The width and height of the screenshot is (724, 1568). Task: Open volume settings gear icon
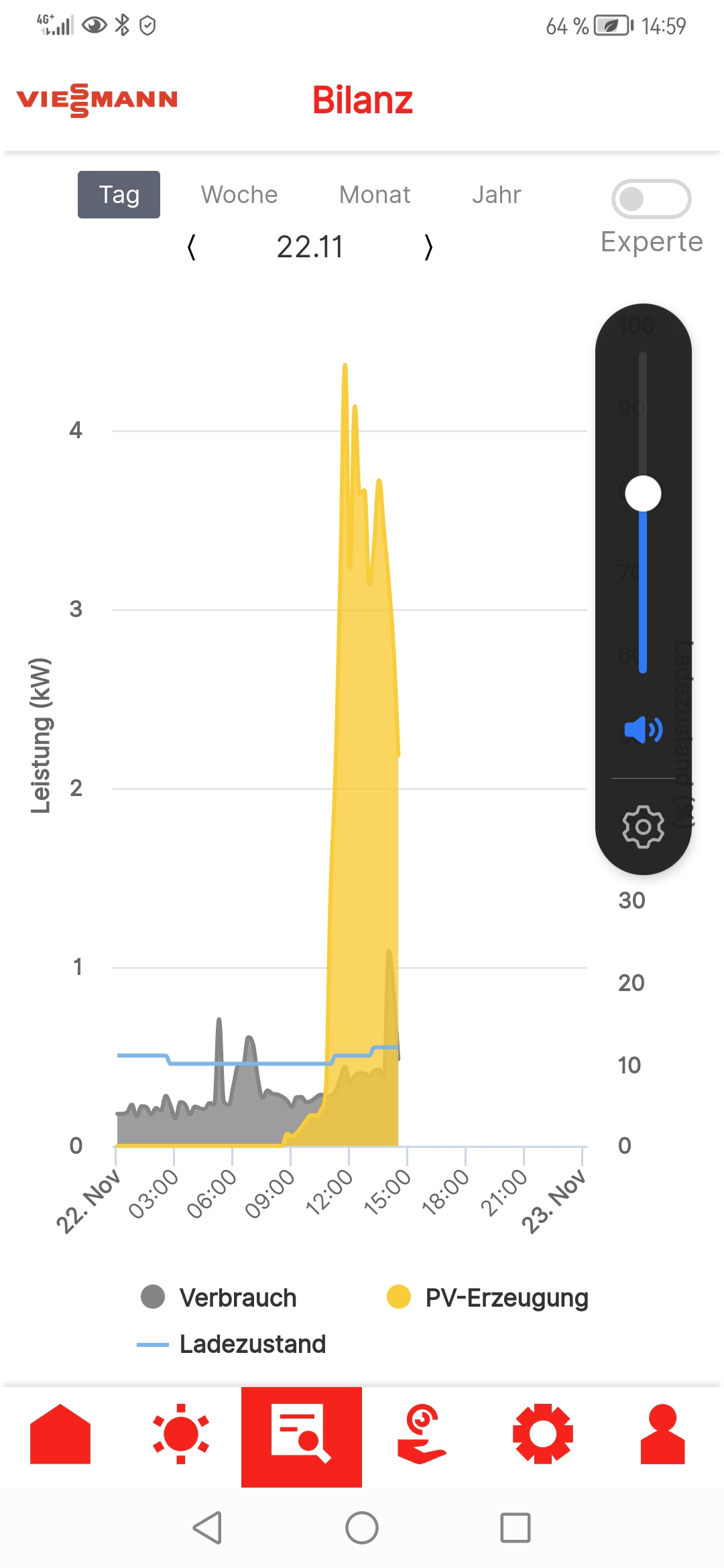pos(643,827)
